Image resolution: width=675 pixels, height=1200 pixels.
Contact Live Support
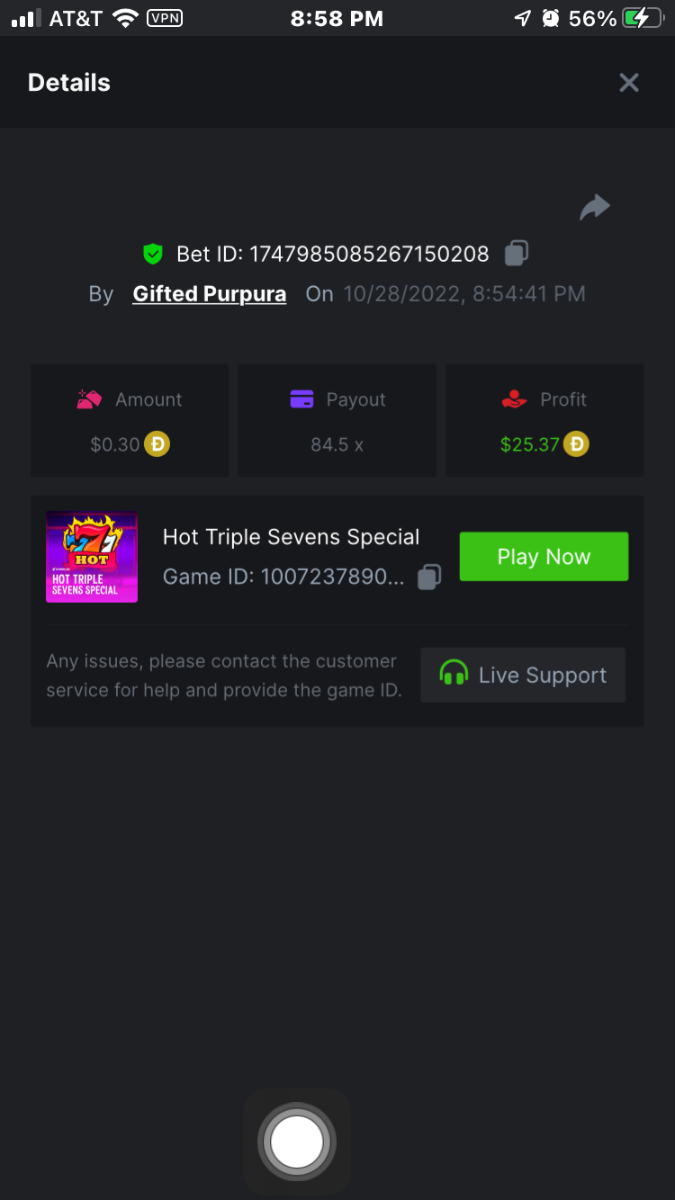[523, 675]
